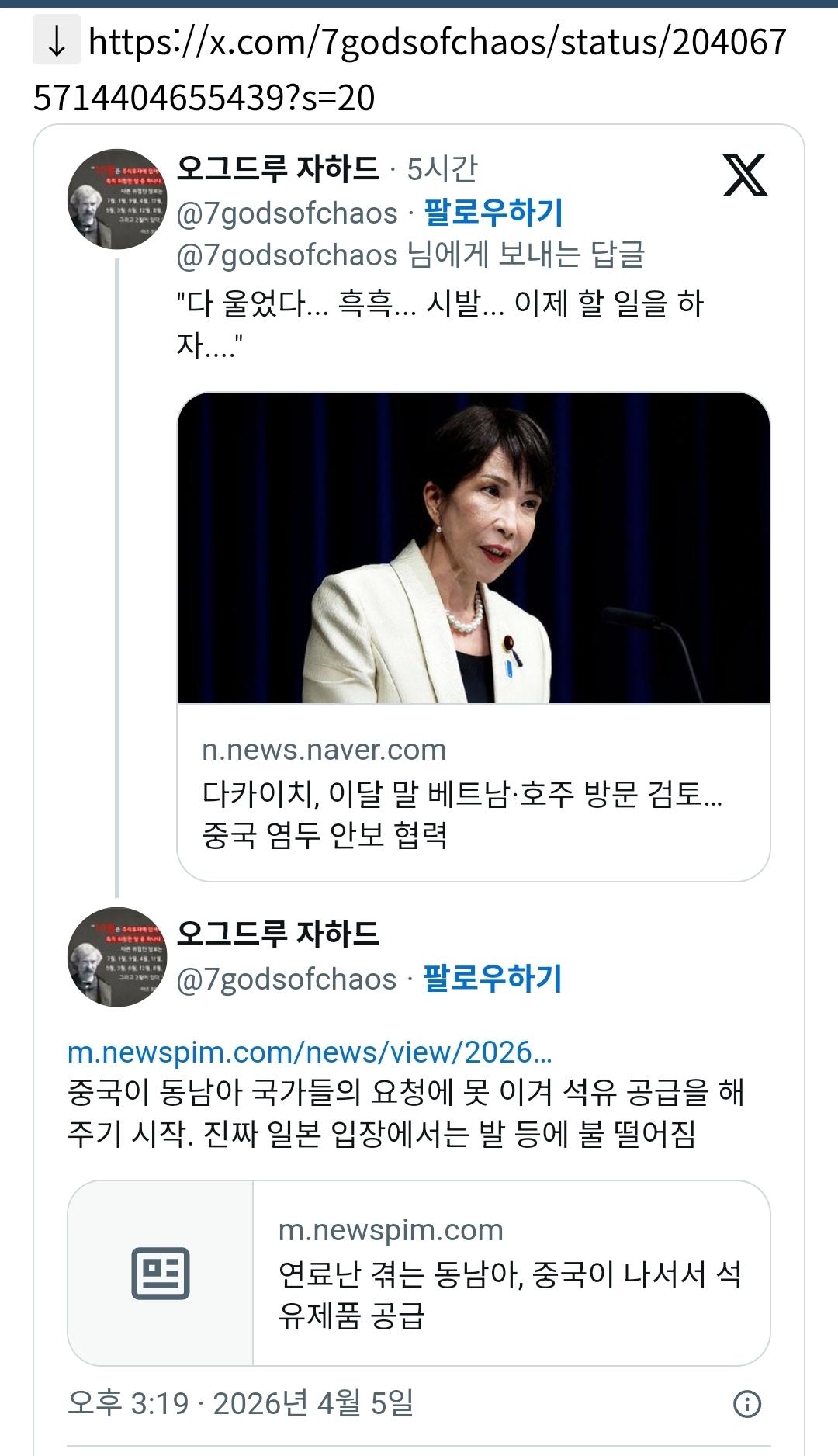Open the @7godsofchaos mention in 님에게 보내는 답글
Viewport: 838px width, 1456px height.
coord(287,255)
